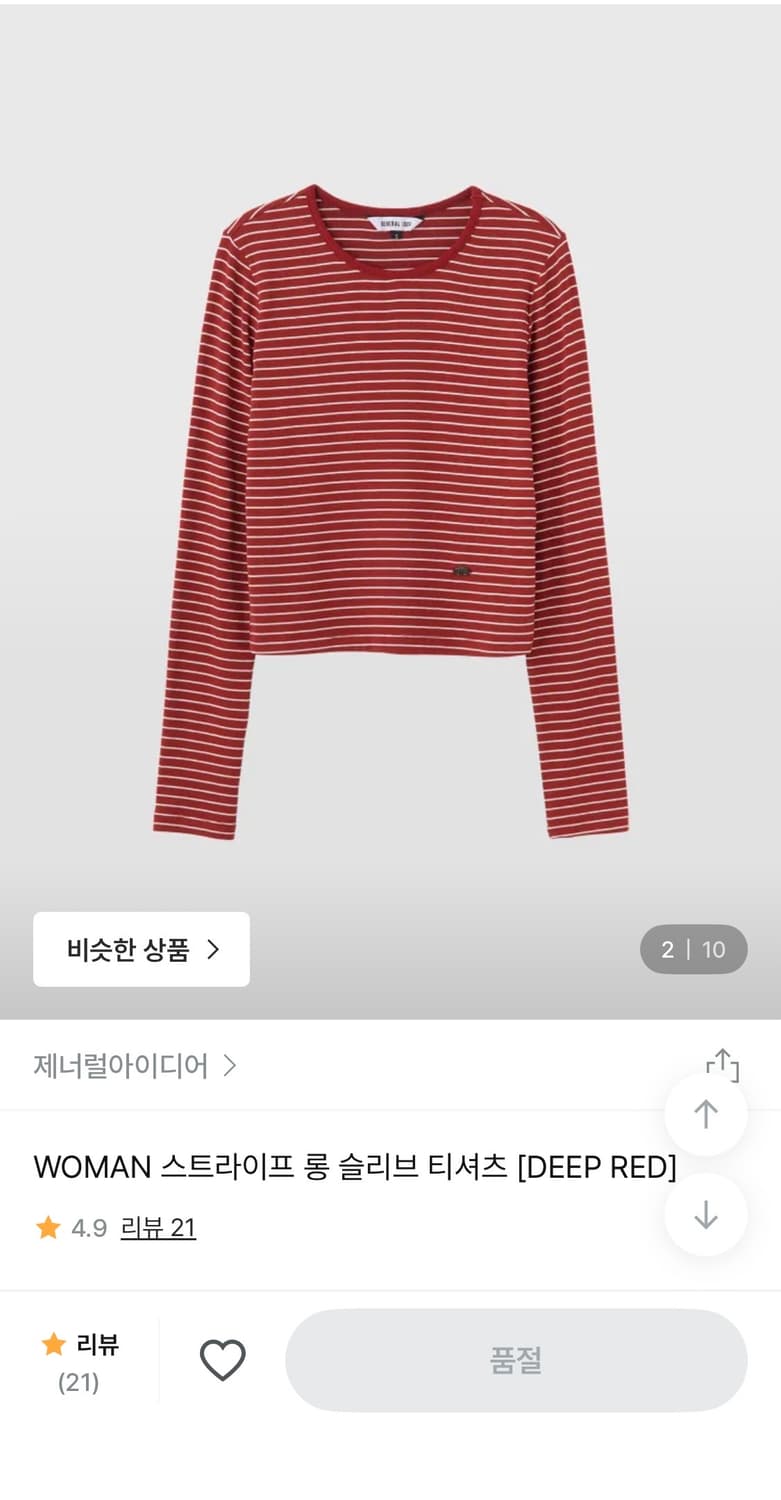Image resolution: width=781 pixels, height=1500 pixels.
Task: Tap the 2 | 10 image carousel indicator
Action: (x=694, y=950)
